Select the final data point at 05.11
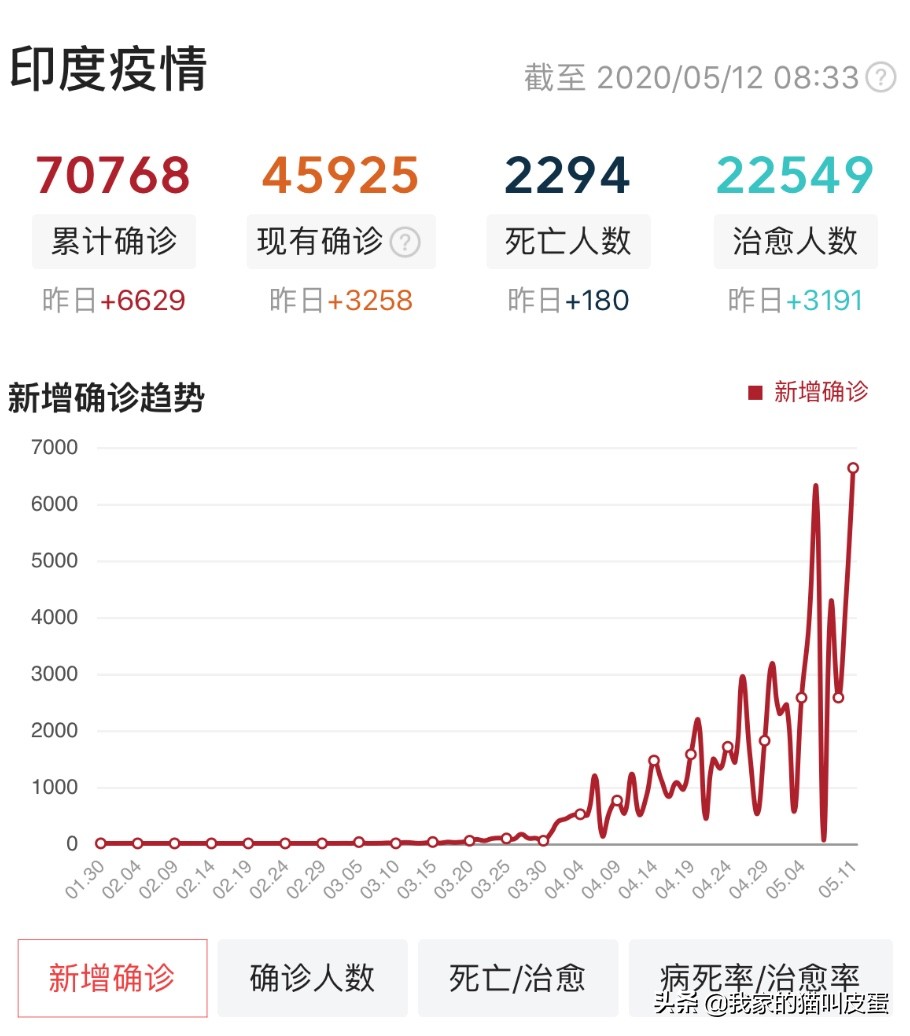This screenshot has height=1036, width=910. pos(854,466)
